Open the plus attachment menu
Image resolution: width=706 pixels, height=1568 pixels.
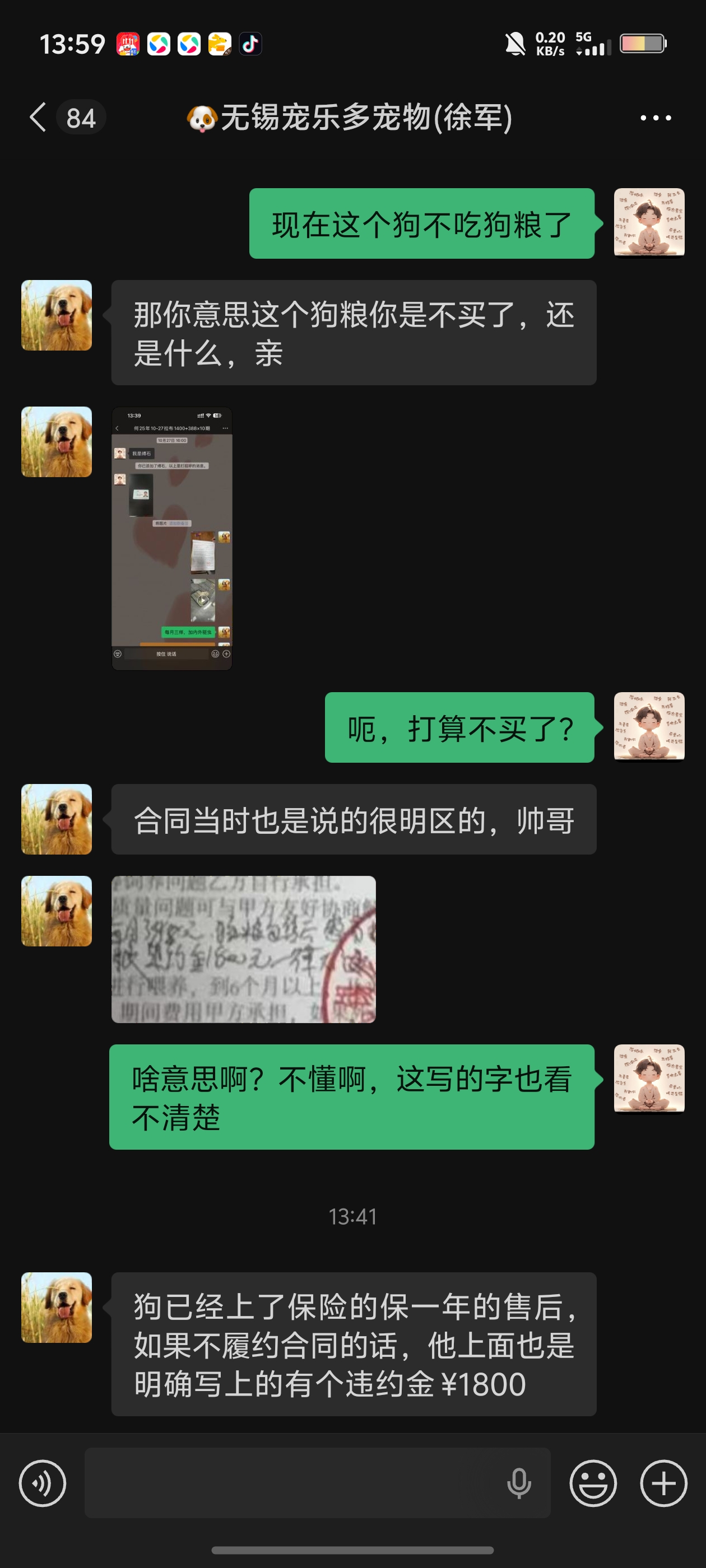[663, 1483]
